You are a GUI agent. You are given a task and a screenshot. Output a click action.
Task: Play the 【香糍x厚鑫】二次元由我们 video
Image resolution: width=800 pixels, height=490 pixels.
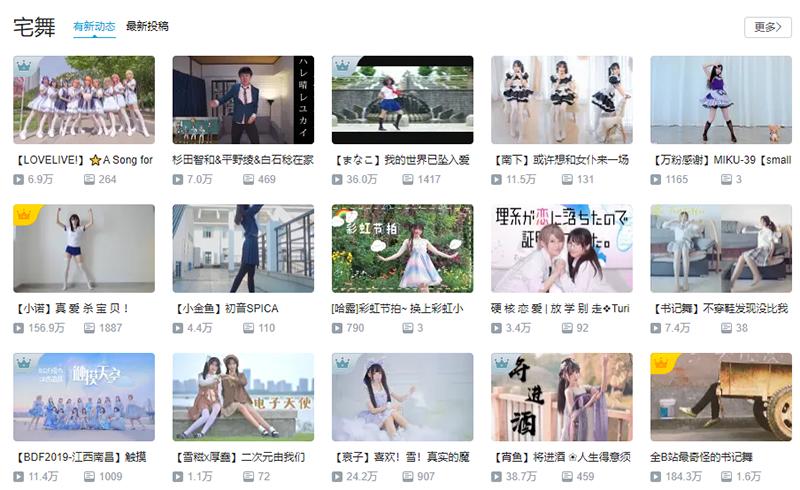click(x=243, y=397)
